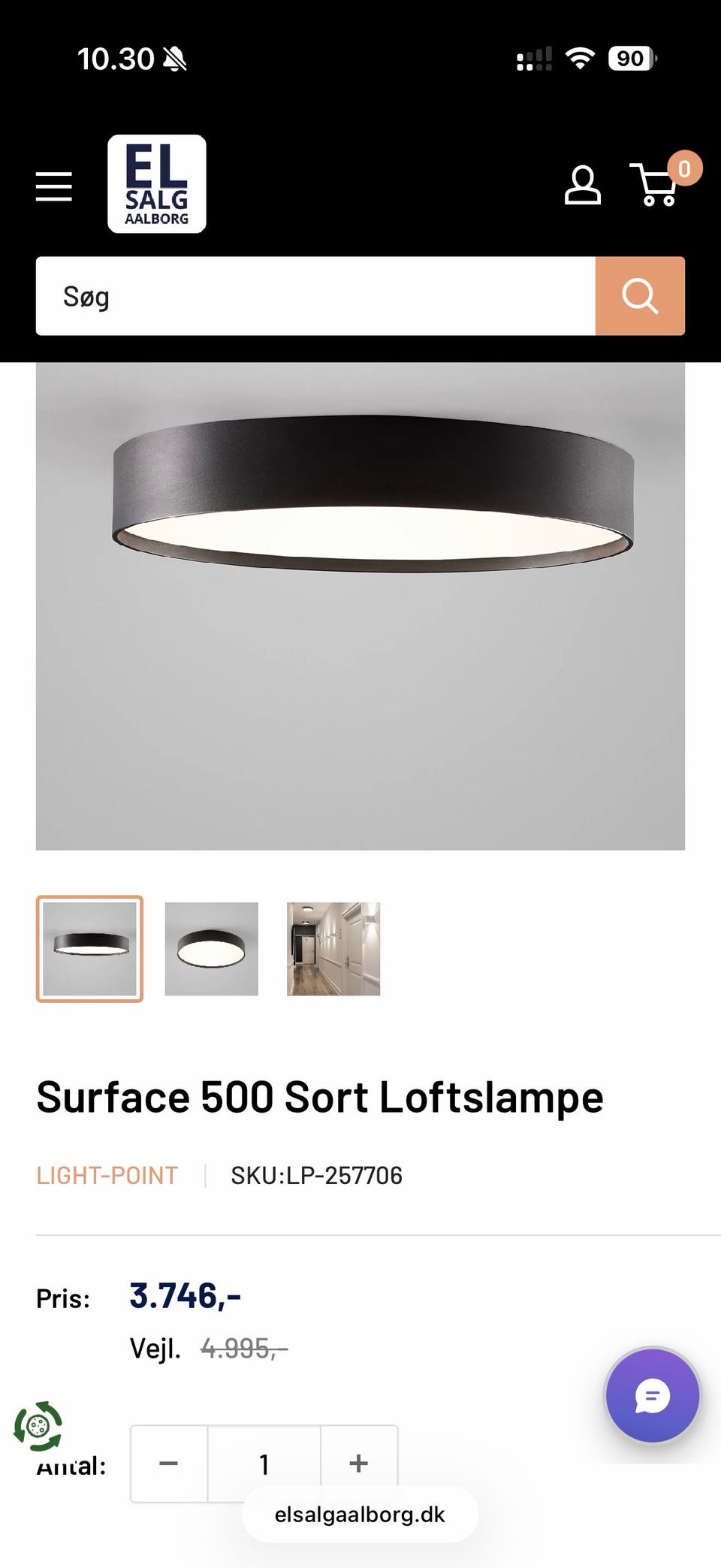This screenshot has height=1568, width=721.
Task: Open the main lamp product image
Action: [x=360, y=606]
